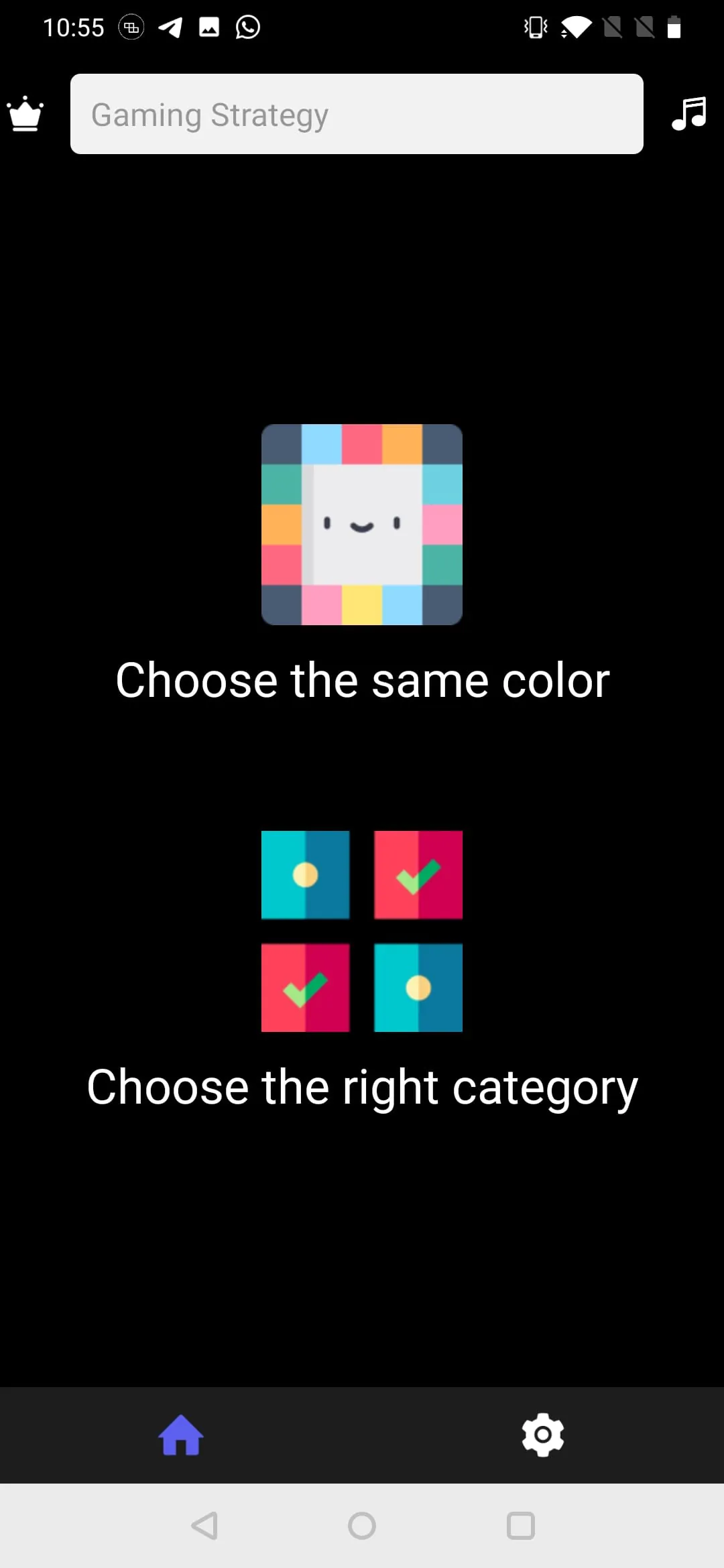Tap the Gaming Strategy search field
The height and width of the screenshot is (1568, 724).
pos(357,114)
